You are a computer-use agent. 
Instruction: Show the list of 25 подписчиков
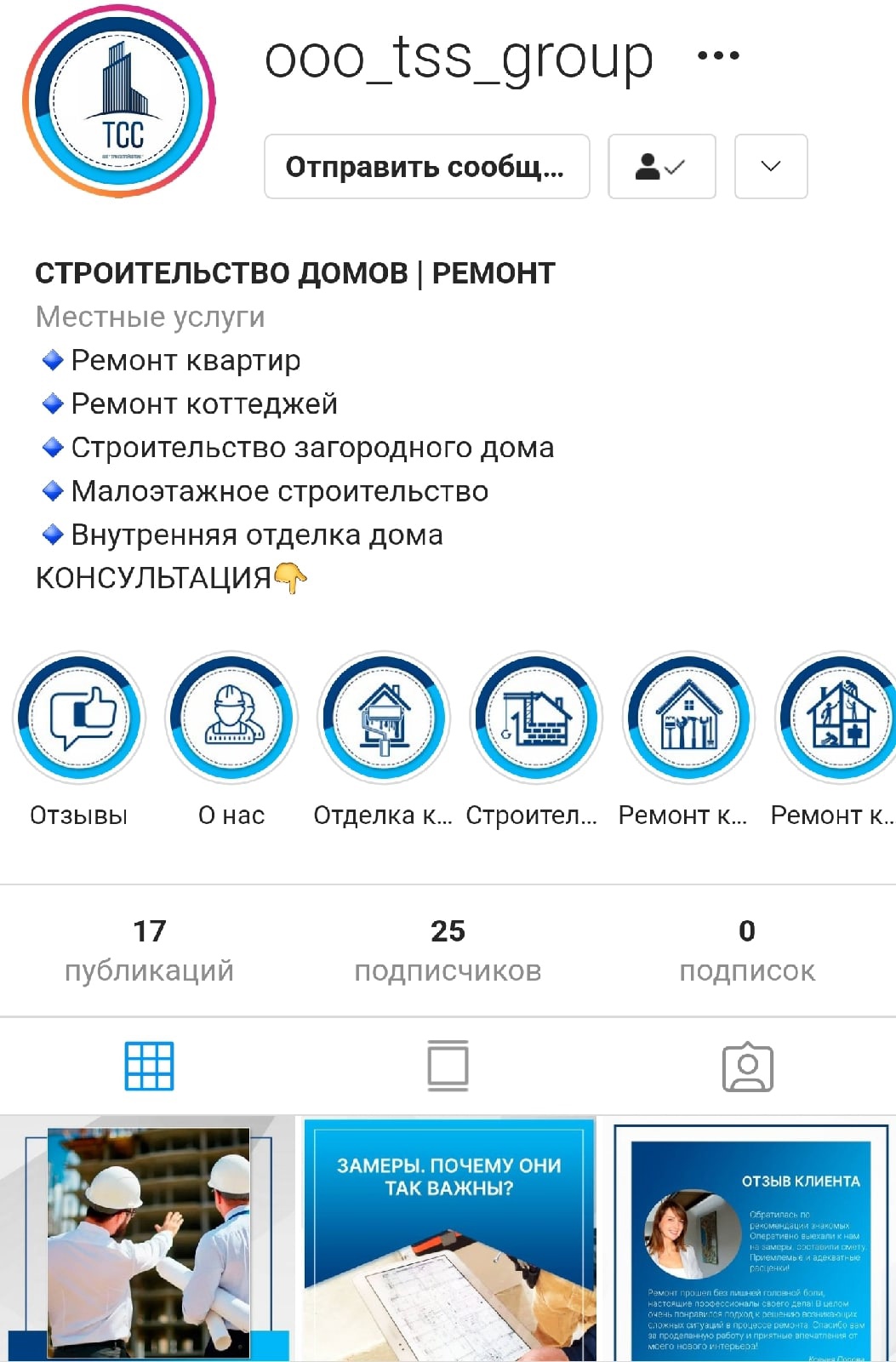click(448, 950)
